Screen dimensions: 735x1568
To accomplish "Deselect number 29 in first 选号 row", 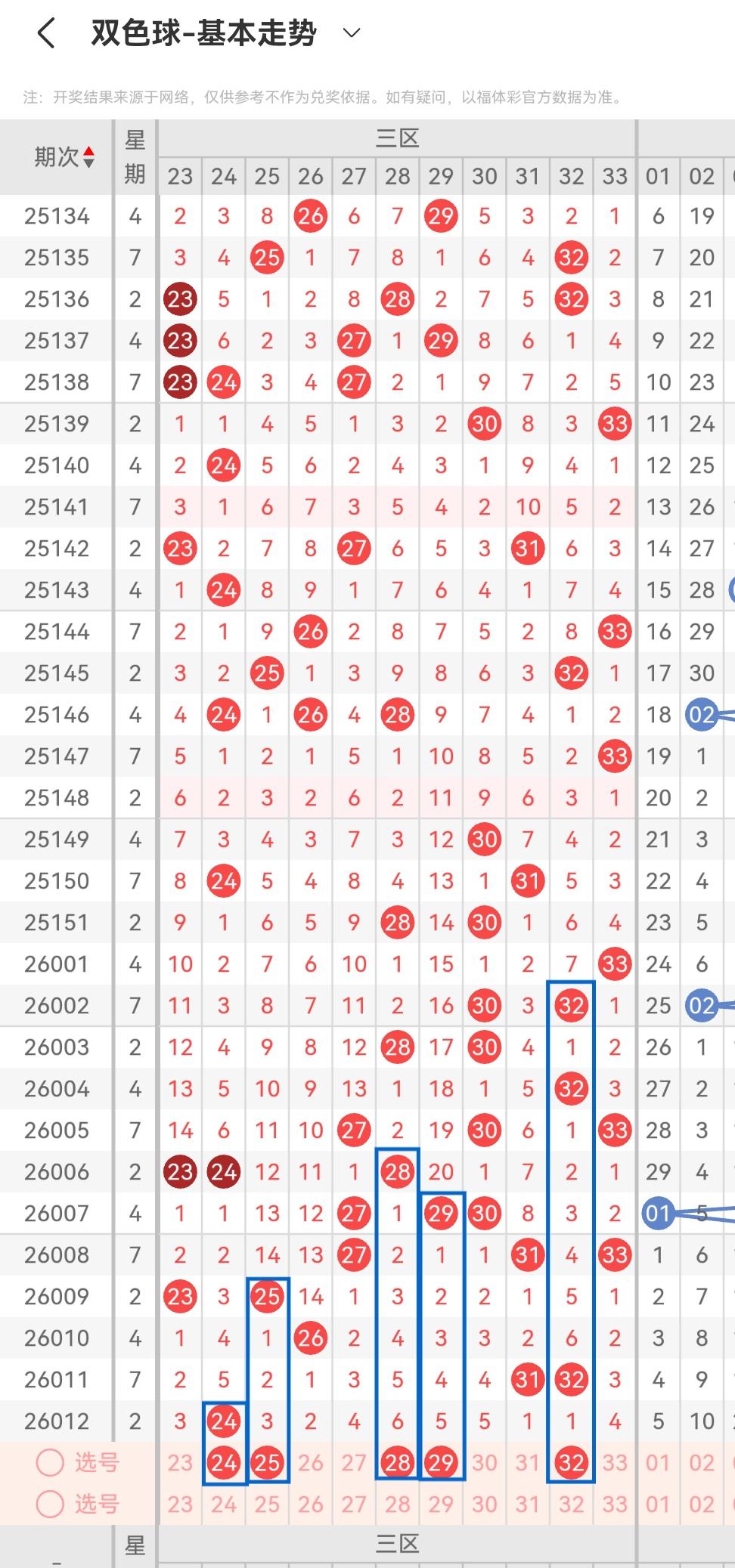I will point(441,1463).
